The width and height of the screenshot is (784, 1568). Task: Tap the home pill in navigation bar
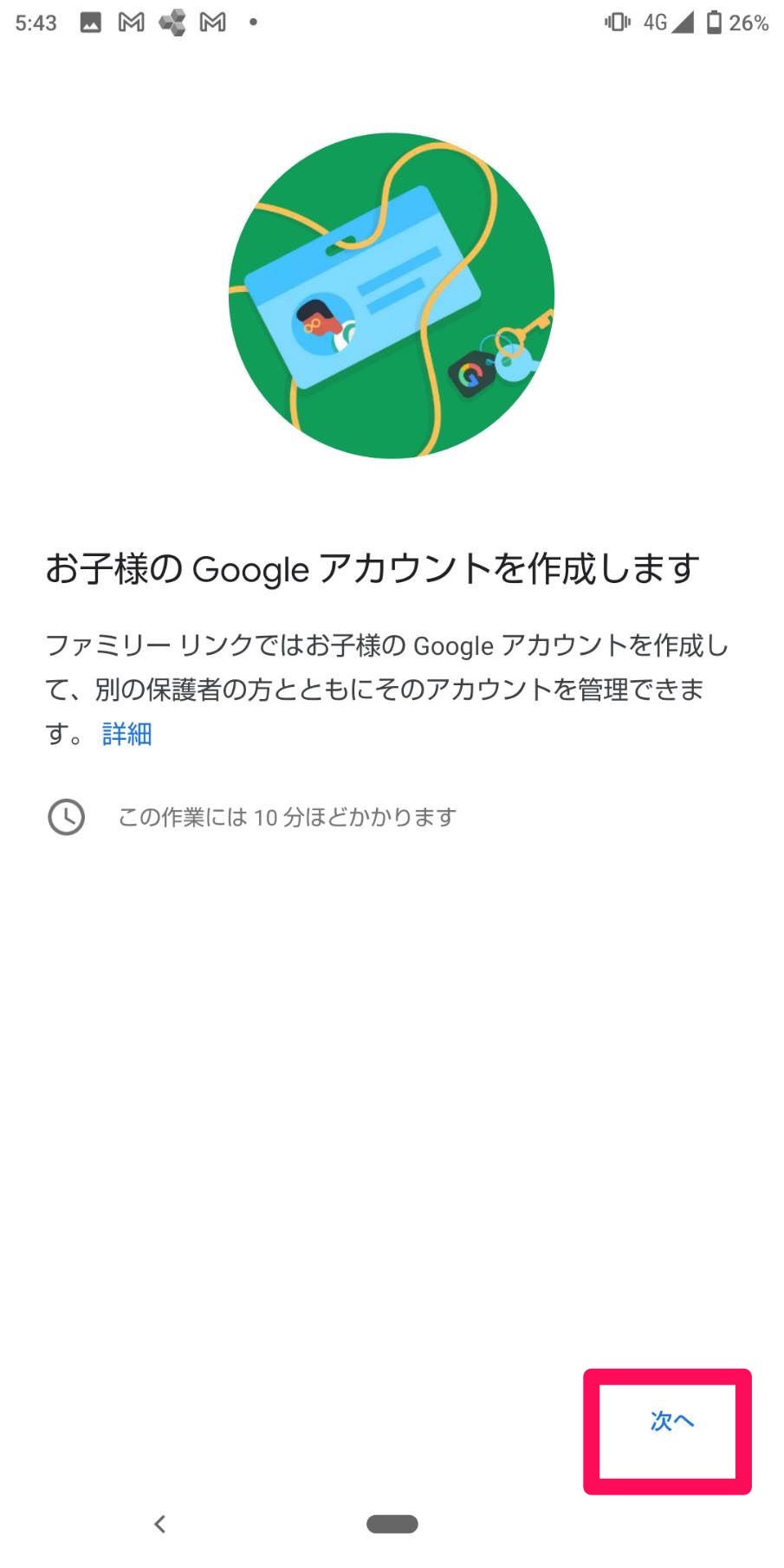(392, 1524)
